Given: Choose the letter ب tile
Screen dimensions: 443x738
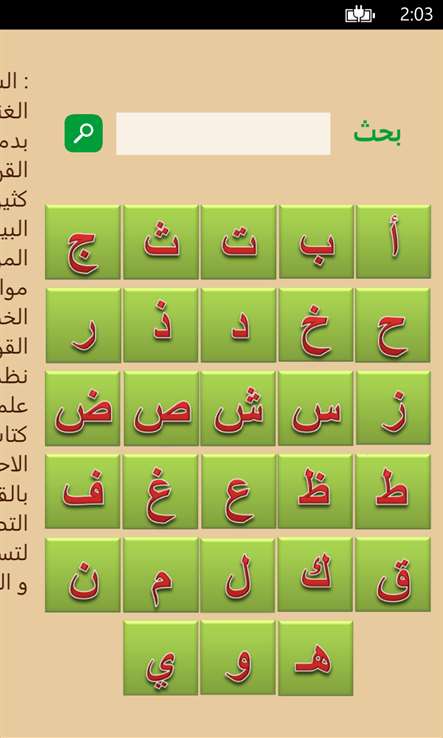Looking at the screenshot, I should pos(316,242).
